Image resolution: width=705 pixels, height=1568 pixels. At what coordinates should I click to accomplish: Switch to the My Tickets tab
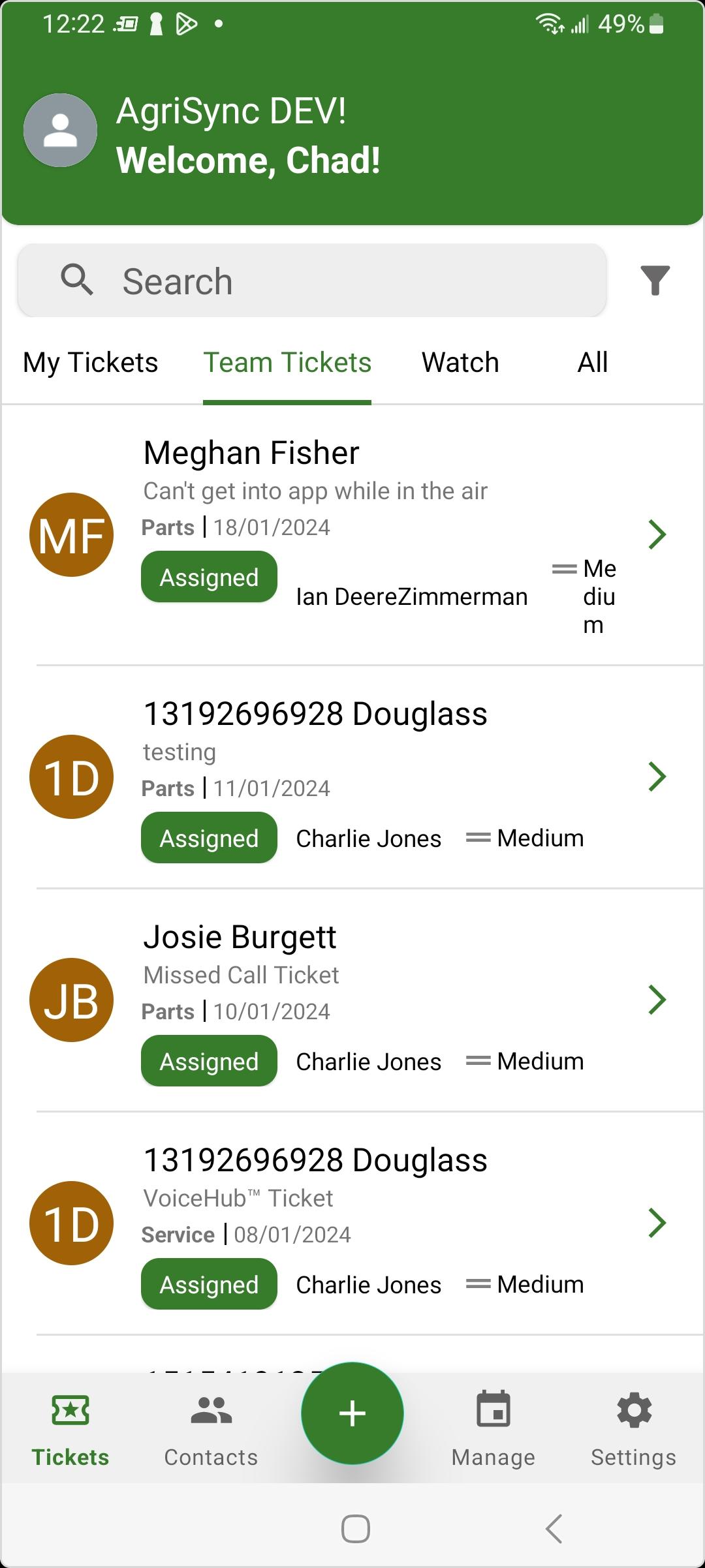point(91,362)
